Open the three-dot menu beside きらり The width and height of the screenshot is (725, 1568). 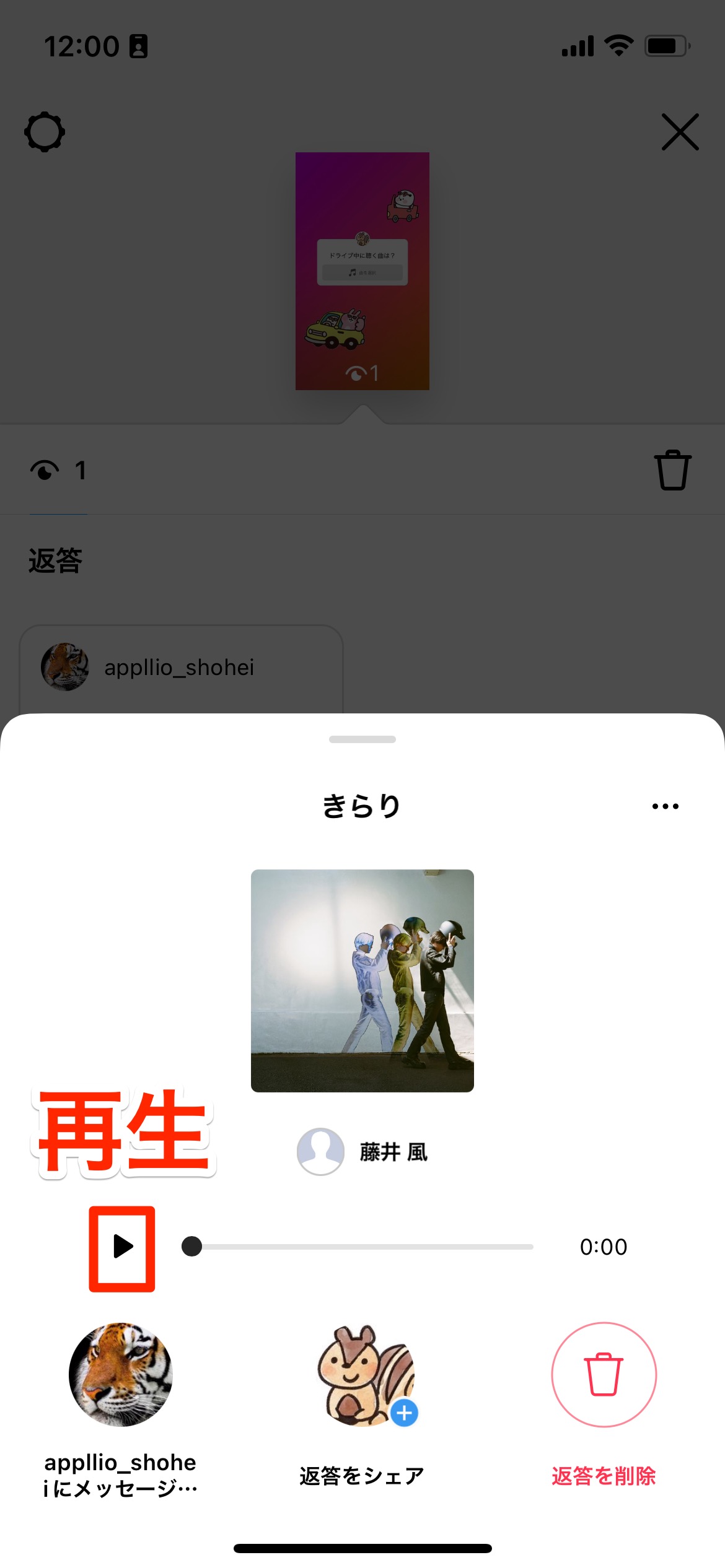[666, 805]
